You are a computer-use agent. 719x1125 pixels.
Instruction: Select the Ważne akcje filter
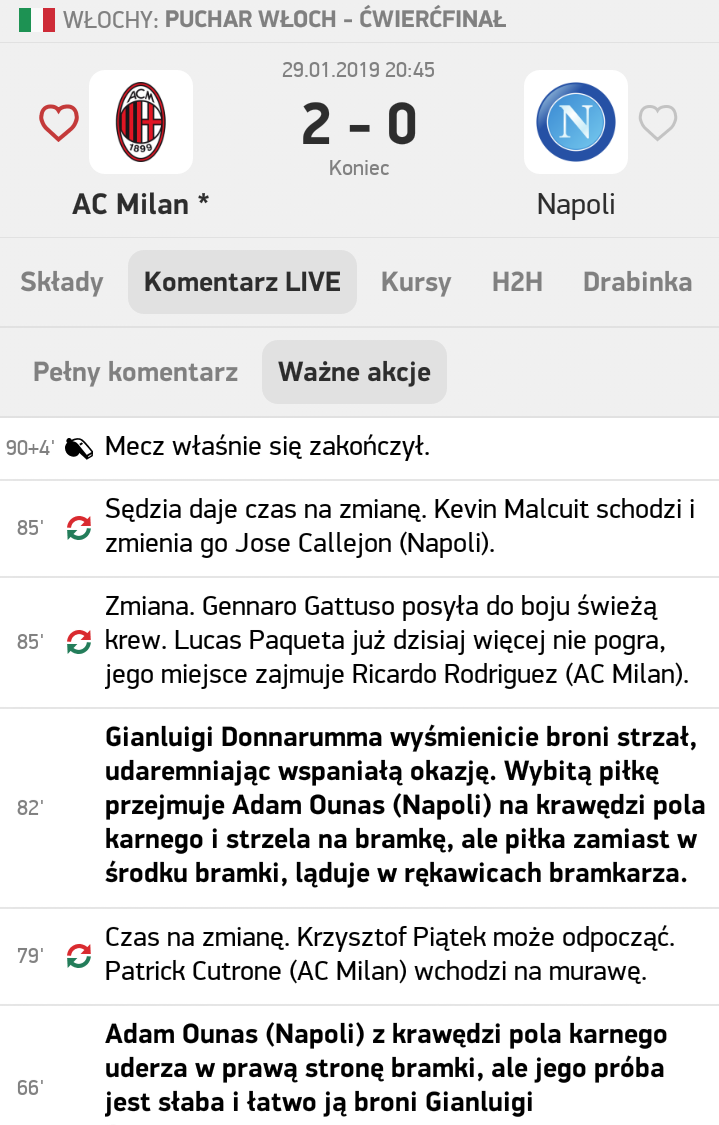pos(354,372)
